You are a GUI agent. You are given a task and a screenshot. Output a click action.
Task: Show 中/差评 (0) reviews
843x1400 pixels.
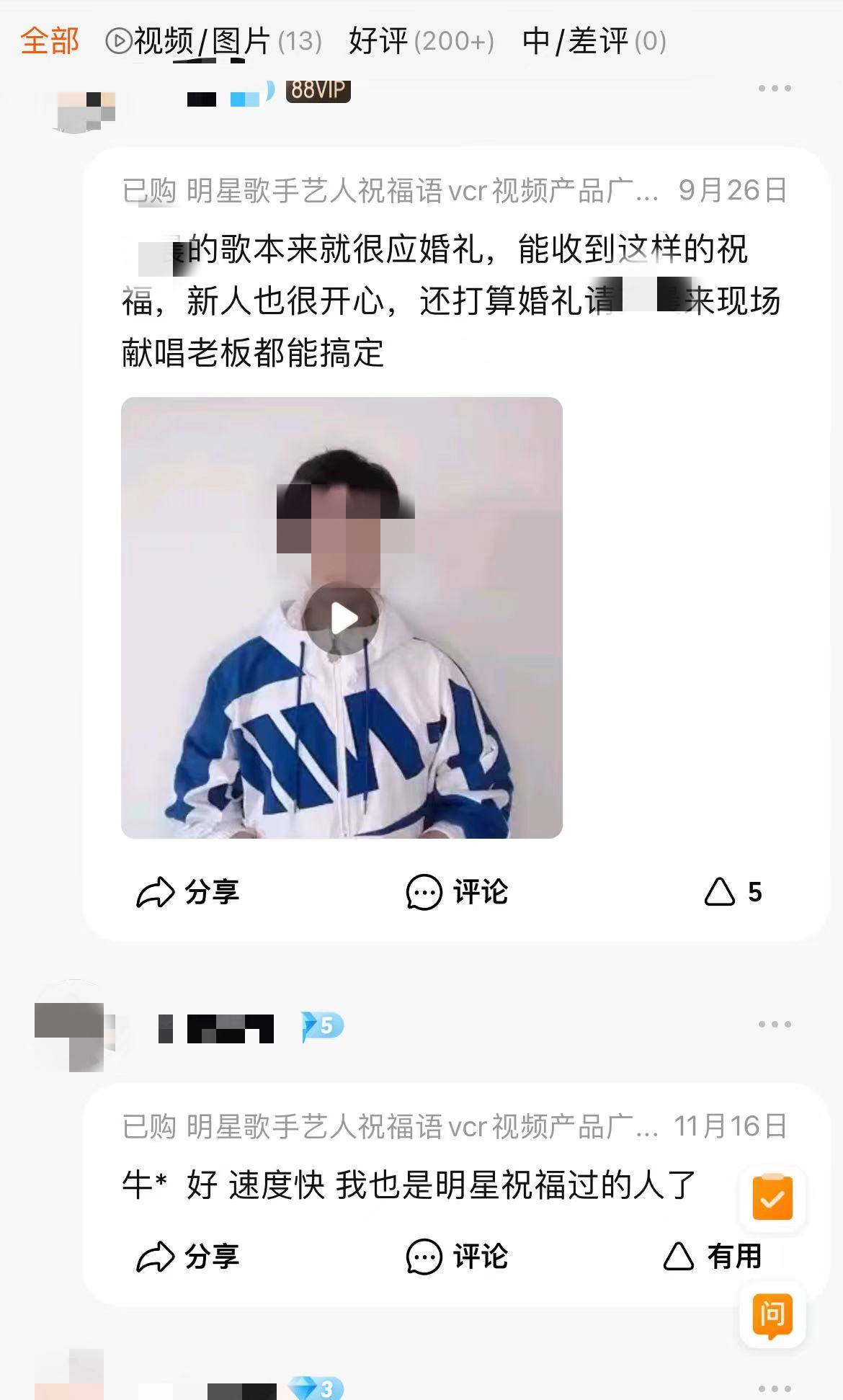click(x=594, y=41)
